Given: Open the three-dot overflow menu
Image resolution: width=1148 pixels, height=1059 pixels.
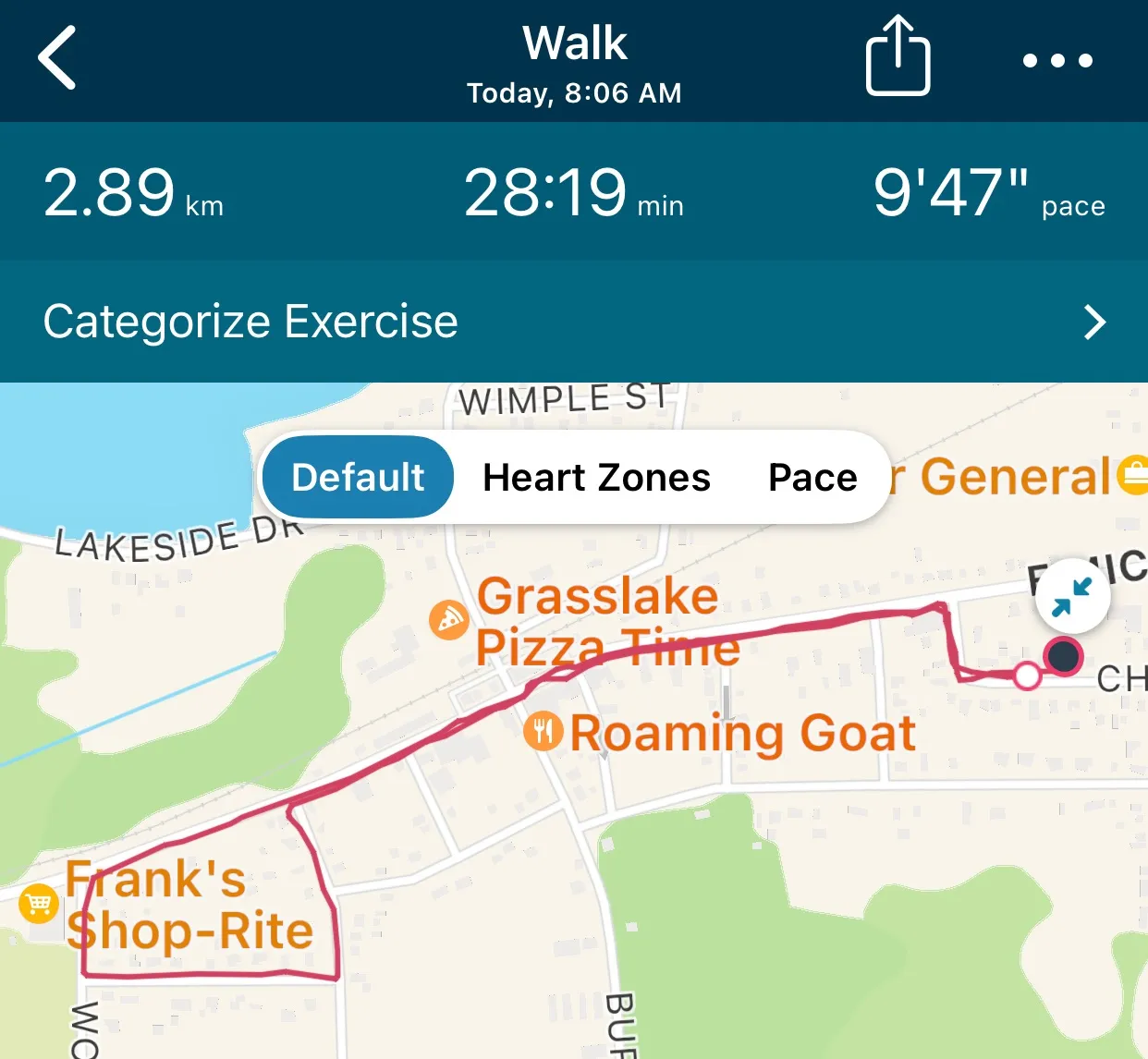Looking at the screenshot, I should (1057, 61).
